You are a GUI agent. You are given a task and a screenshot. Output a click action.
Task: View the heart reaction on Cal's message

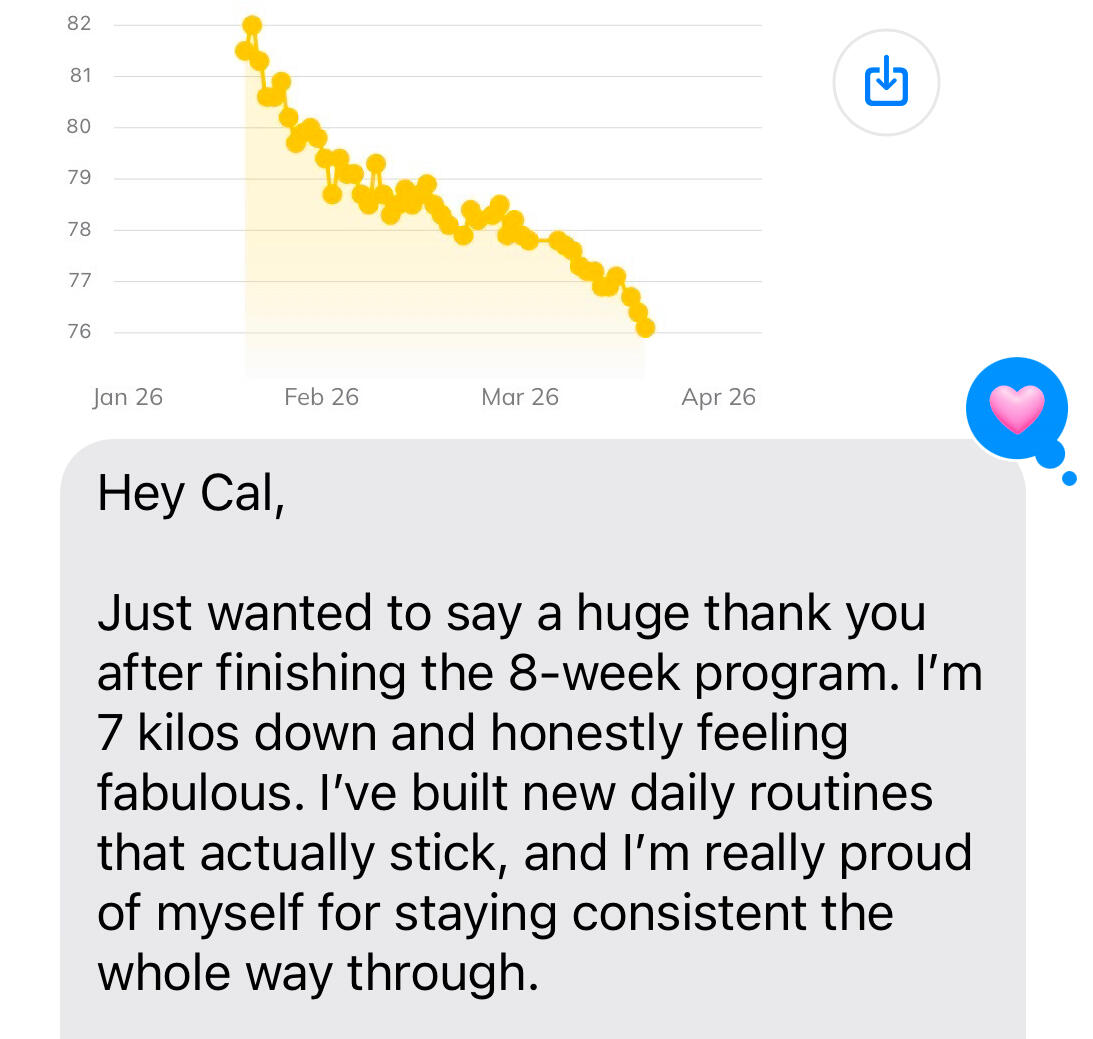(1016, 409)
